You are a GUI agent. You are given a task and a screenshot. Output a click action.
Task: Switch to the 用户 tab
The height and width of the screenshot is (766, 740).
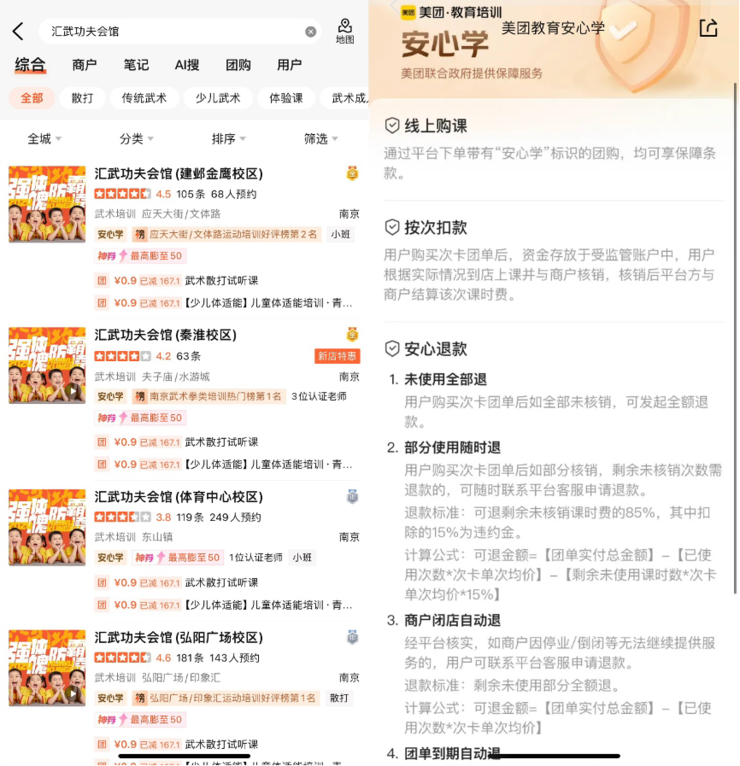point(289,65)
